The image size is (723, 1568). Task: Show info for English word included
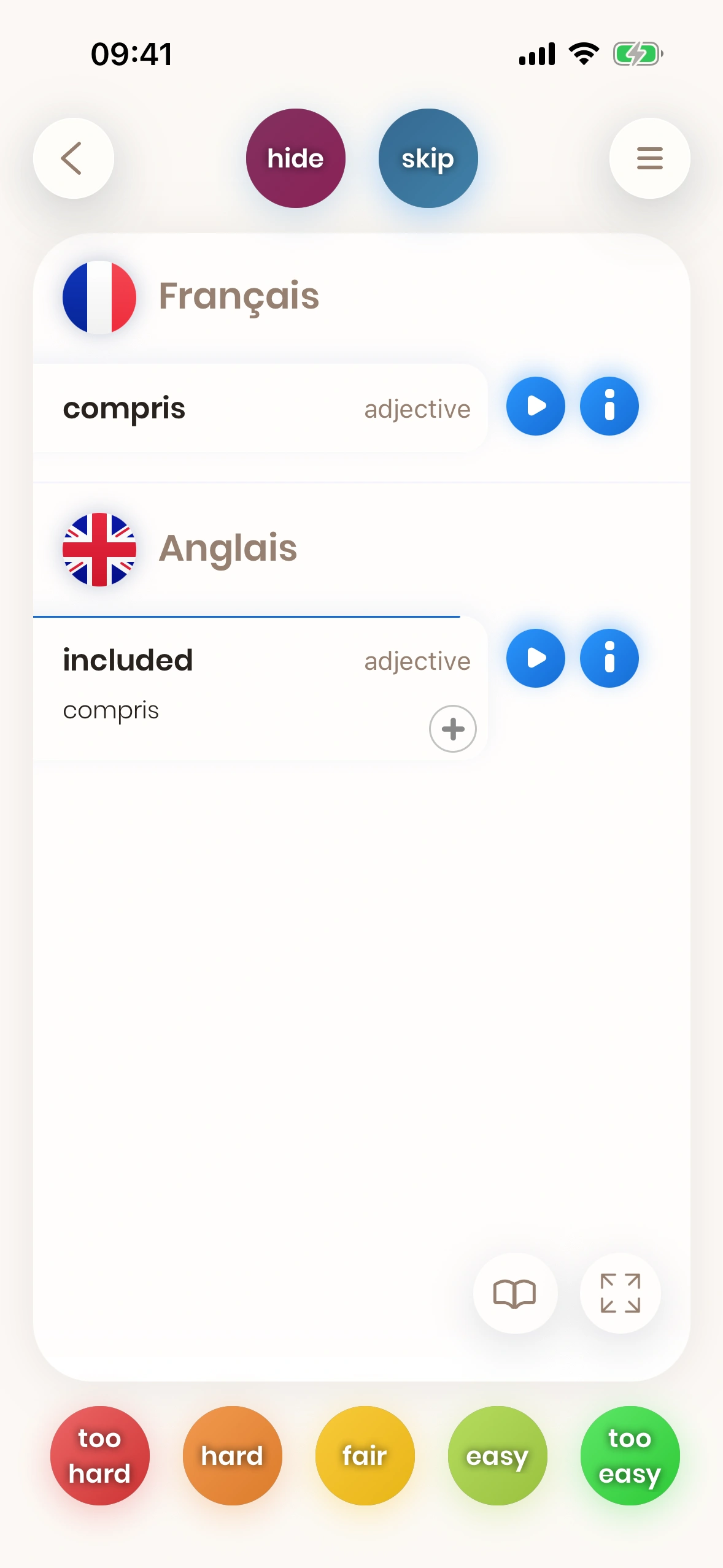[x=609, y=658]
